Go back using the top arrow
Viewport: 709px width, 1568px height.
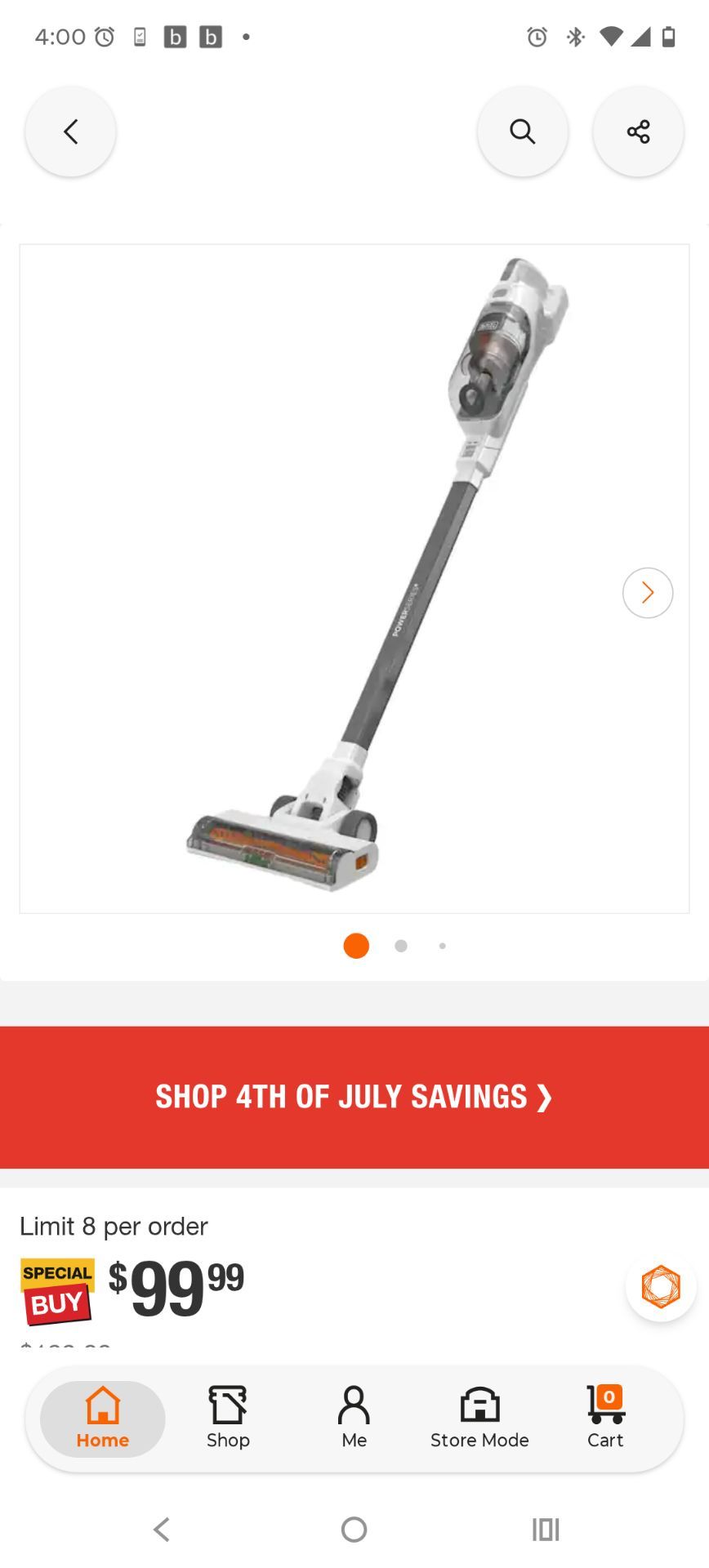tap(71, 131)
